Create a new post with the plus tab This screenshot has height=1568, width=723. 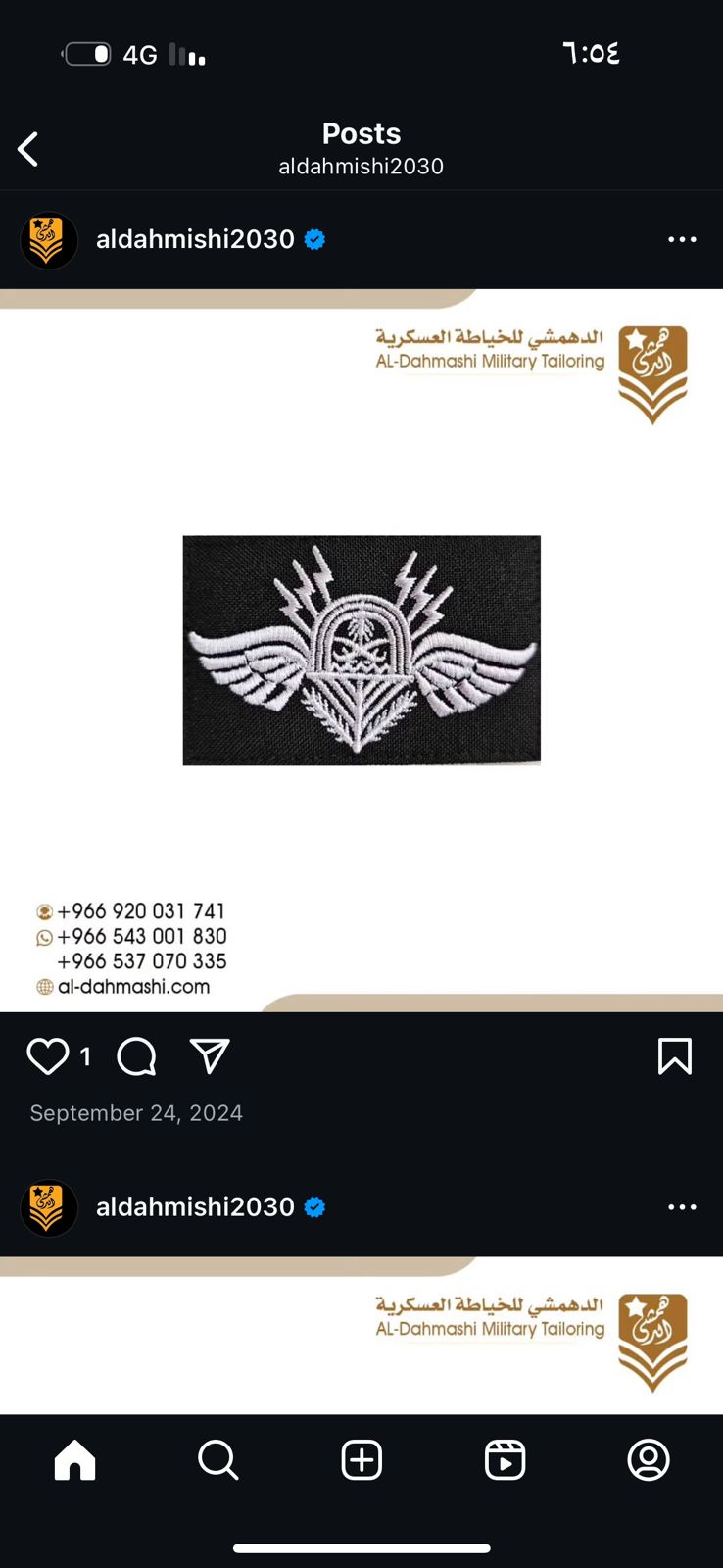pyautogui.click(x=361, y=1460)
